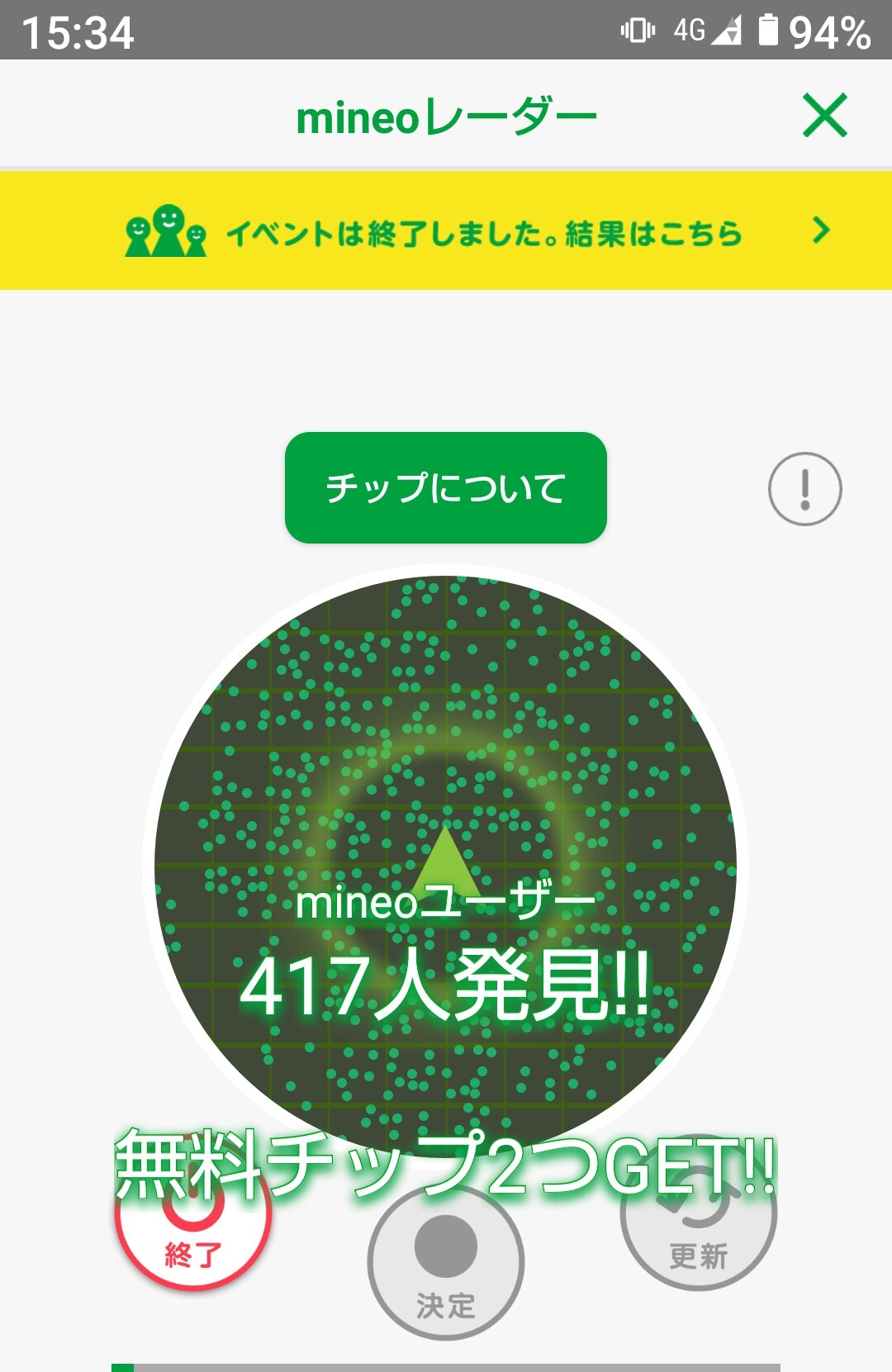
Task: Close the mineoレーダー screen
Action: 825,115
